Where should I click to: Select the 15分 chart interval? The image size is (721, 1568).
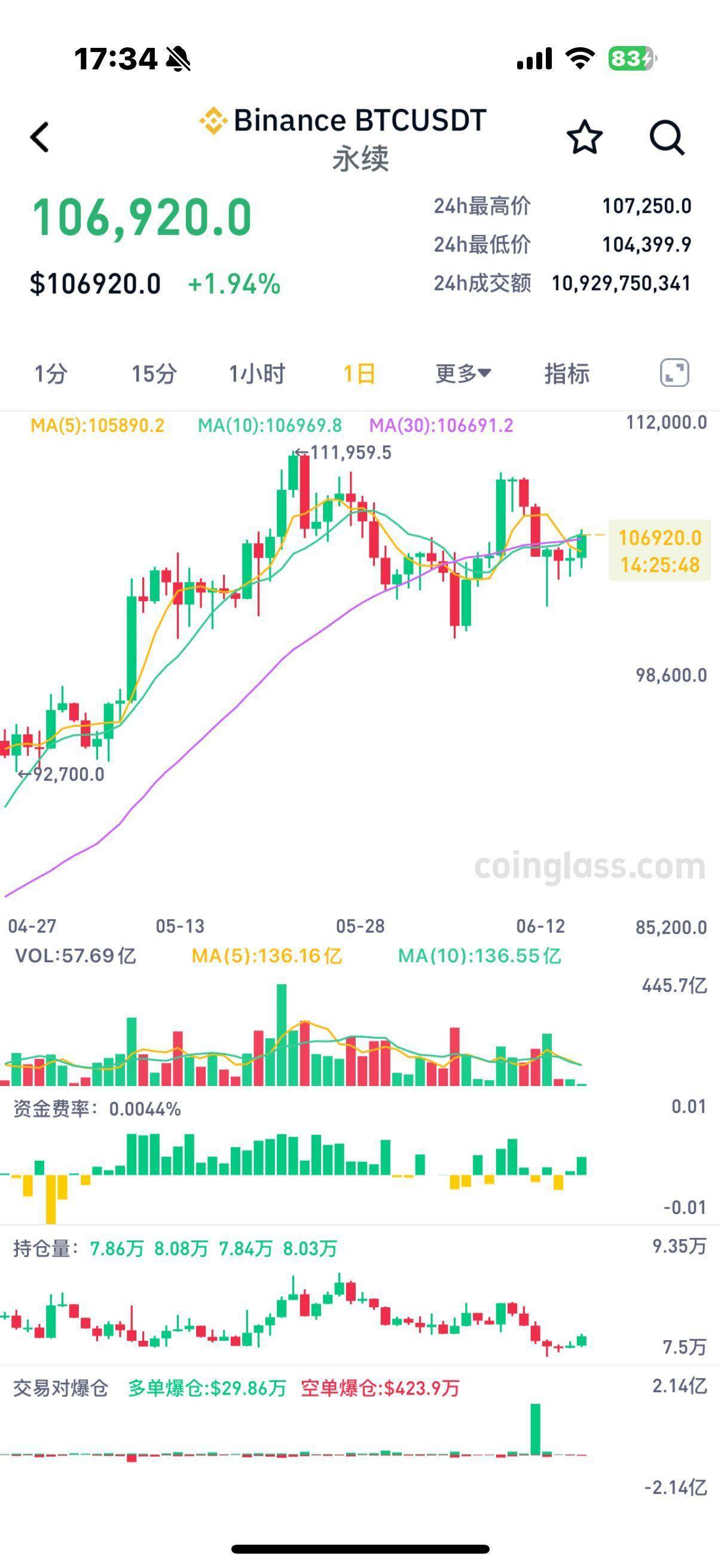coord(152,375)
